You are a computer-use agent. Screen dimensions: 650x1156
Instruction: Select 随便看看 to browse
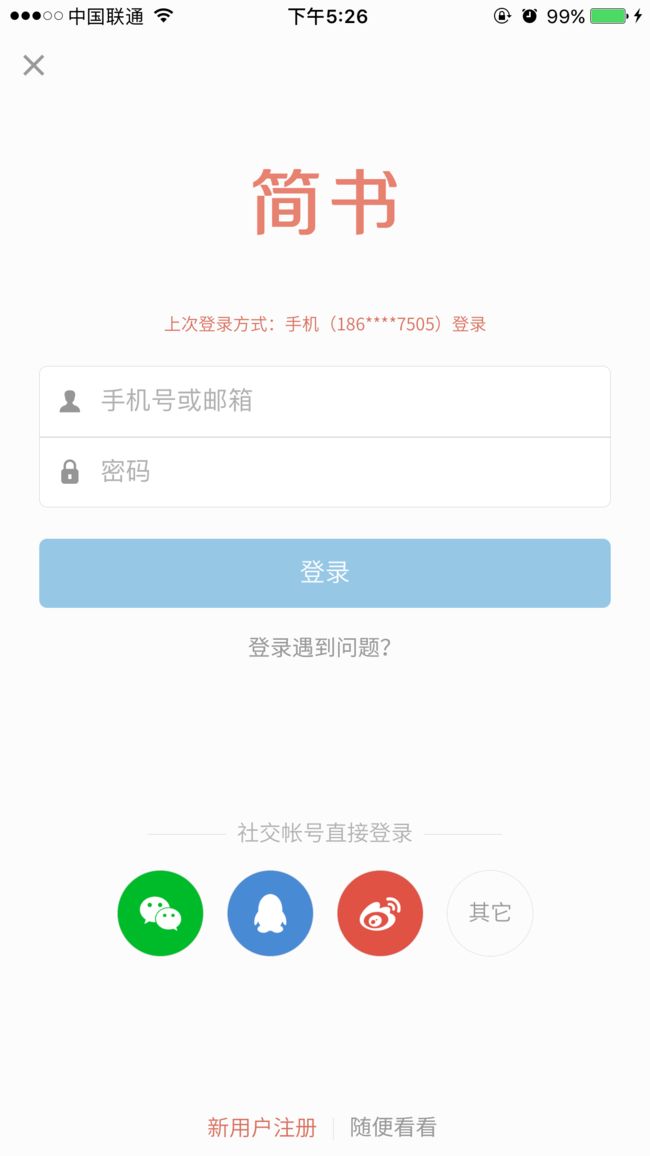[393, 1127]
